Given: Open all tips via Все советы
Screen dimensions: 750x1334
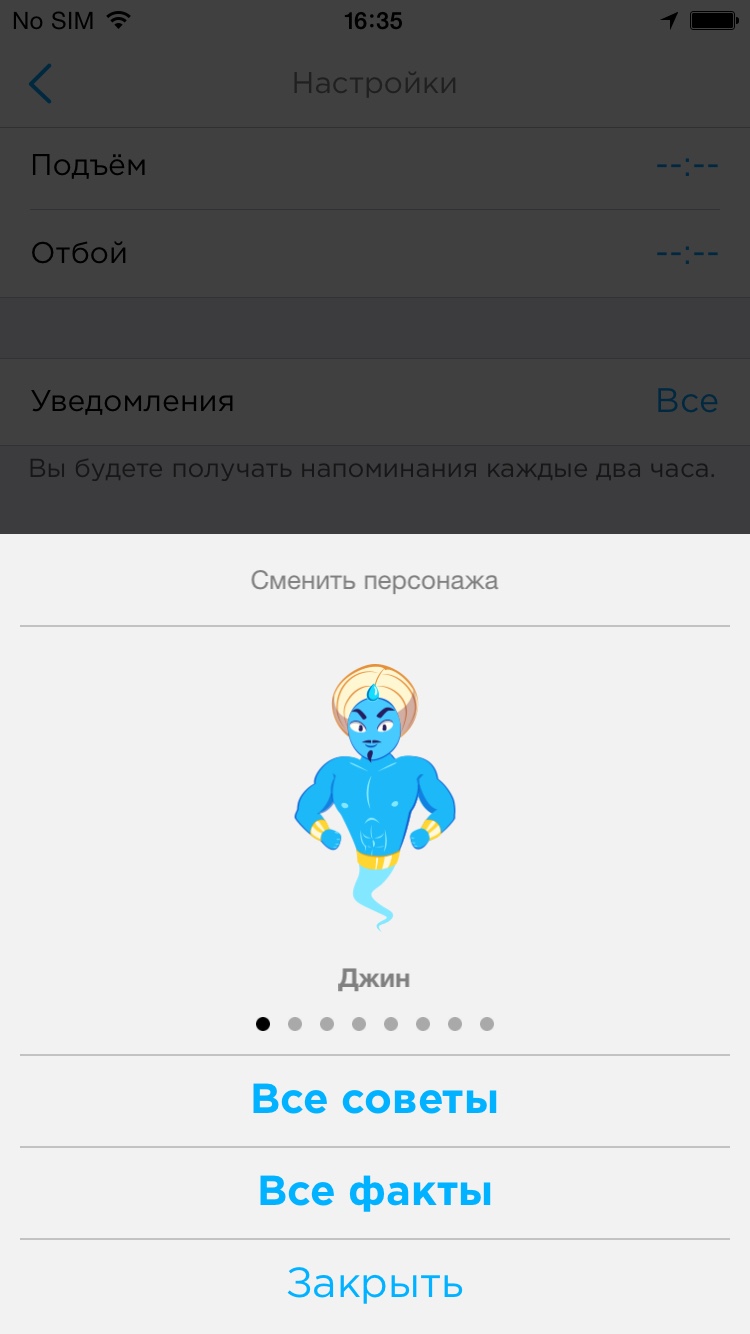Looking at the screenshot, I should [x=374, y=1100].
